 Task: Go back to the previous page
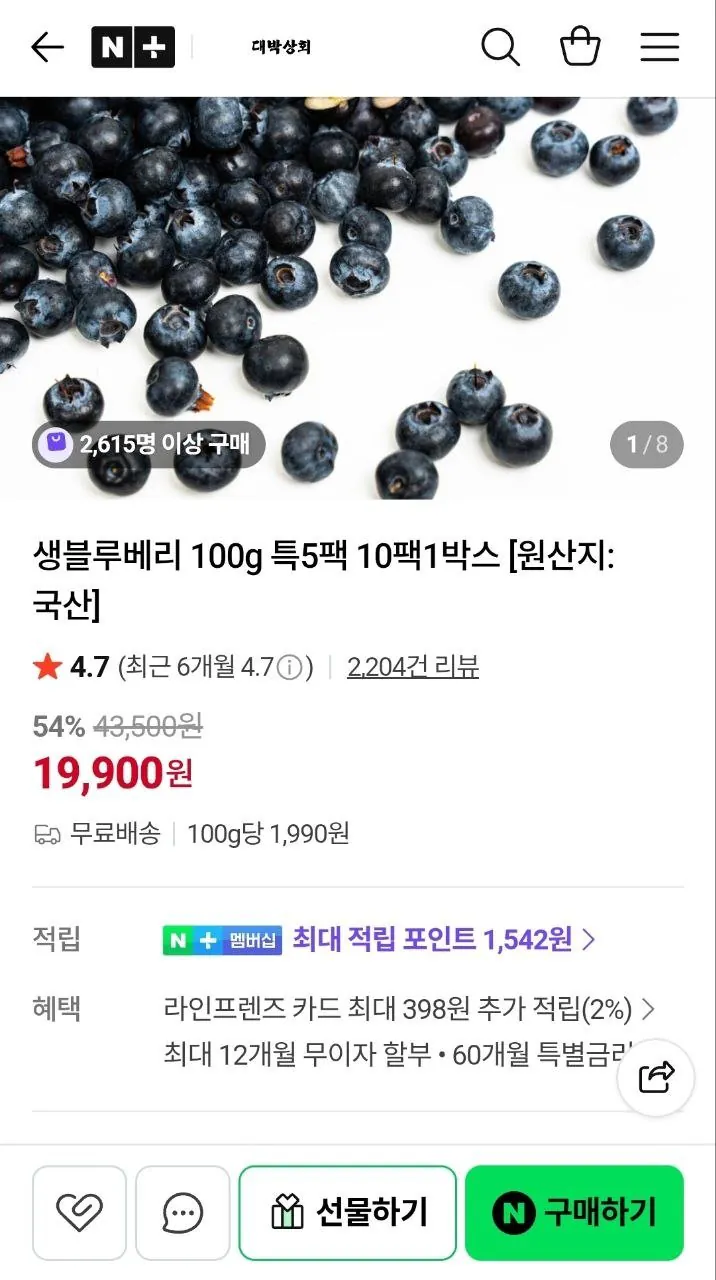pyautogui.click(x=47, y=47)
